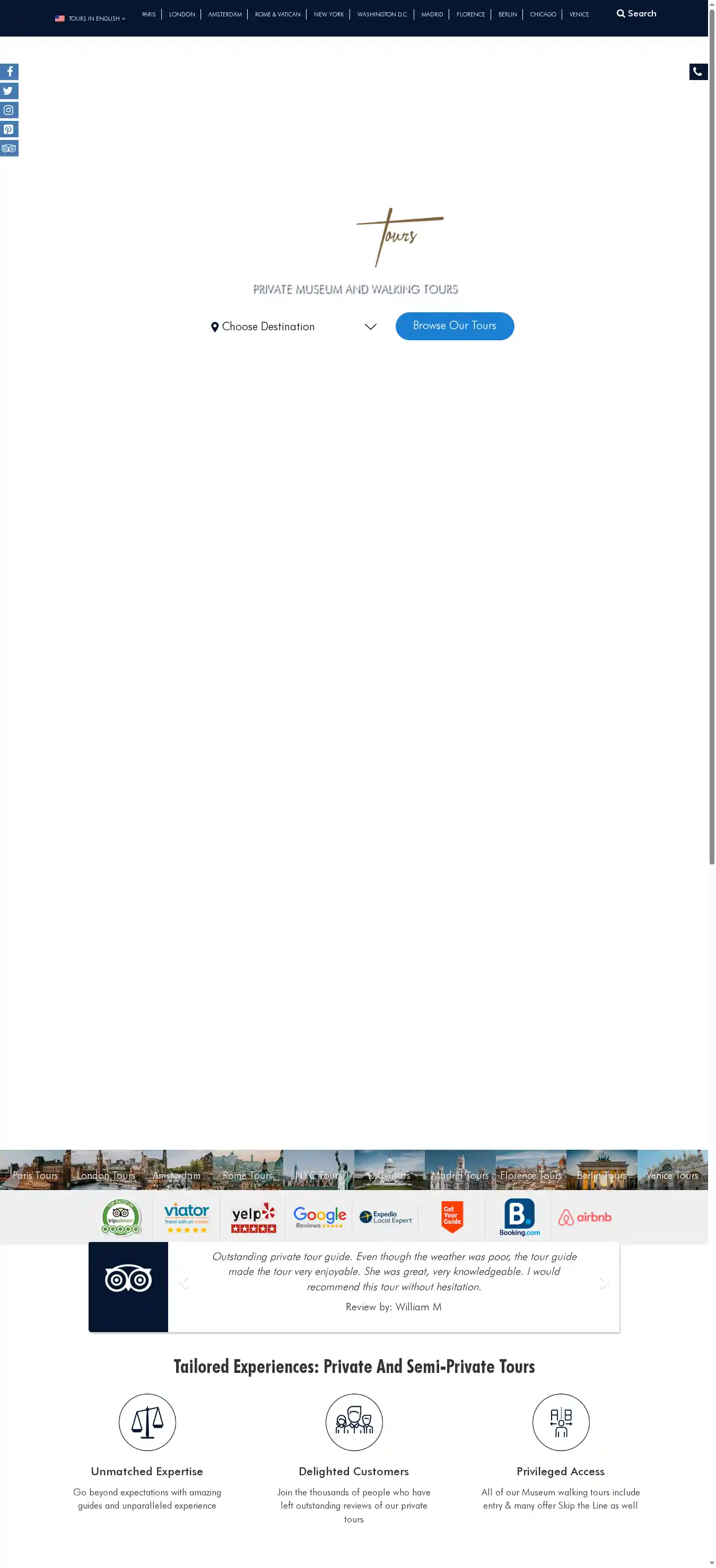Visit the Twitter social page
The image size is (716, 1568).
click(x=9, y=91)
